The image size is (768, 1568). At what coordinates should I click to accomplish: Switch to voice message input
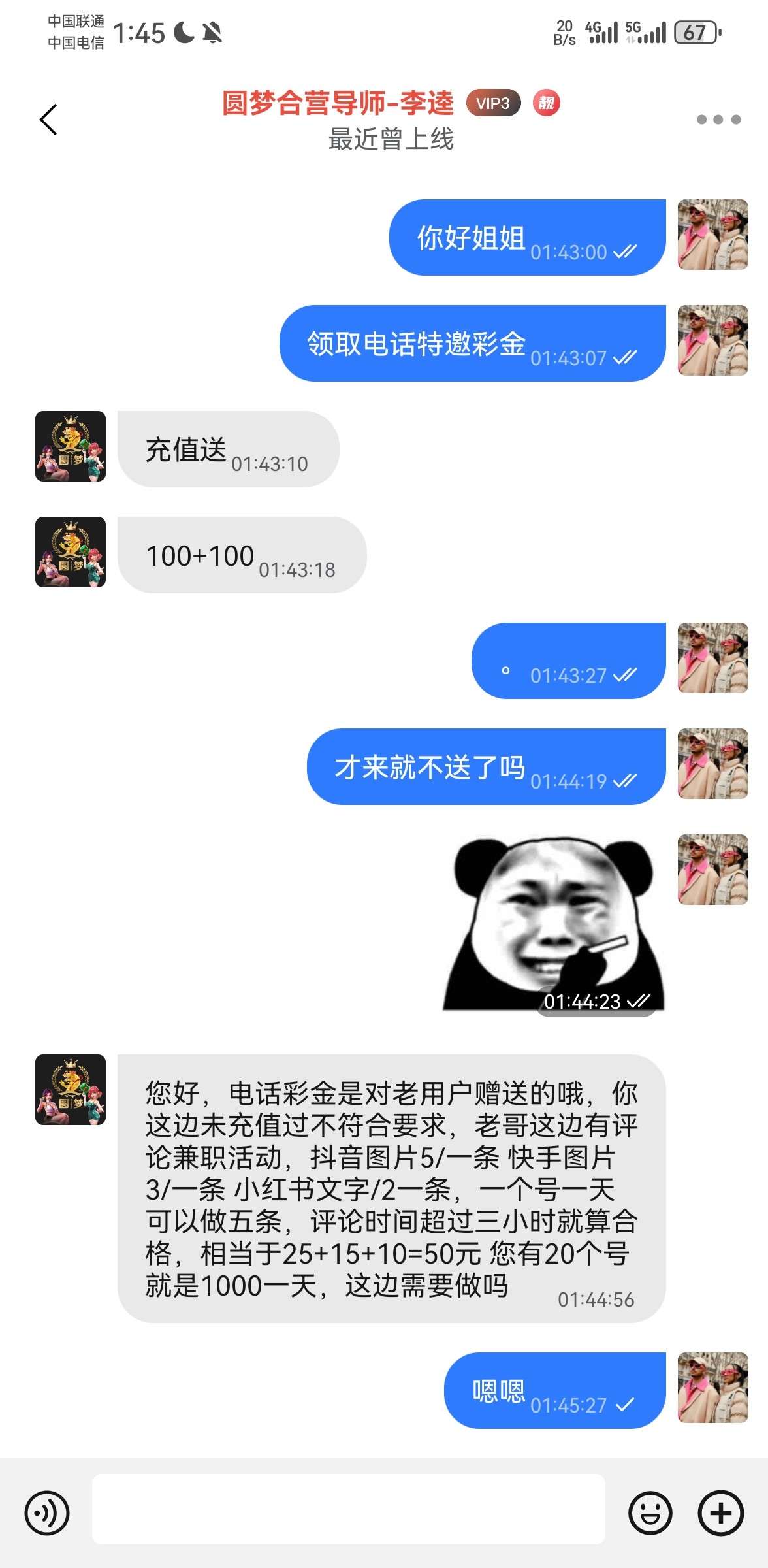coord(47,1512)
